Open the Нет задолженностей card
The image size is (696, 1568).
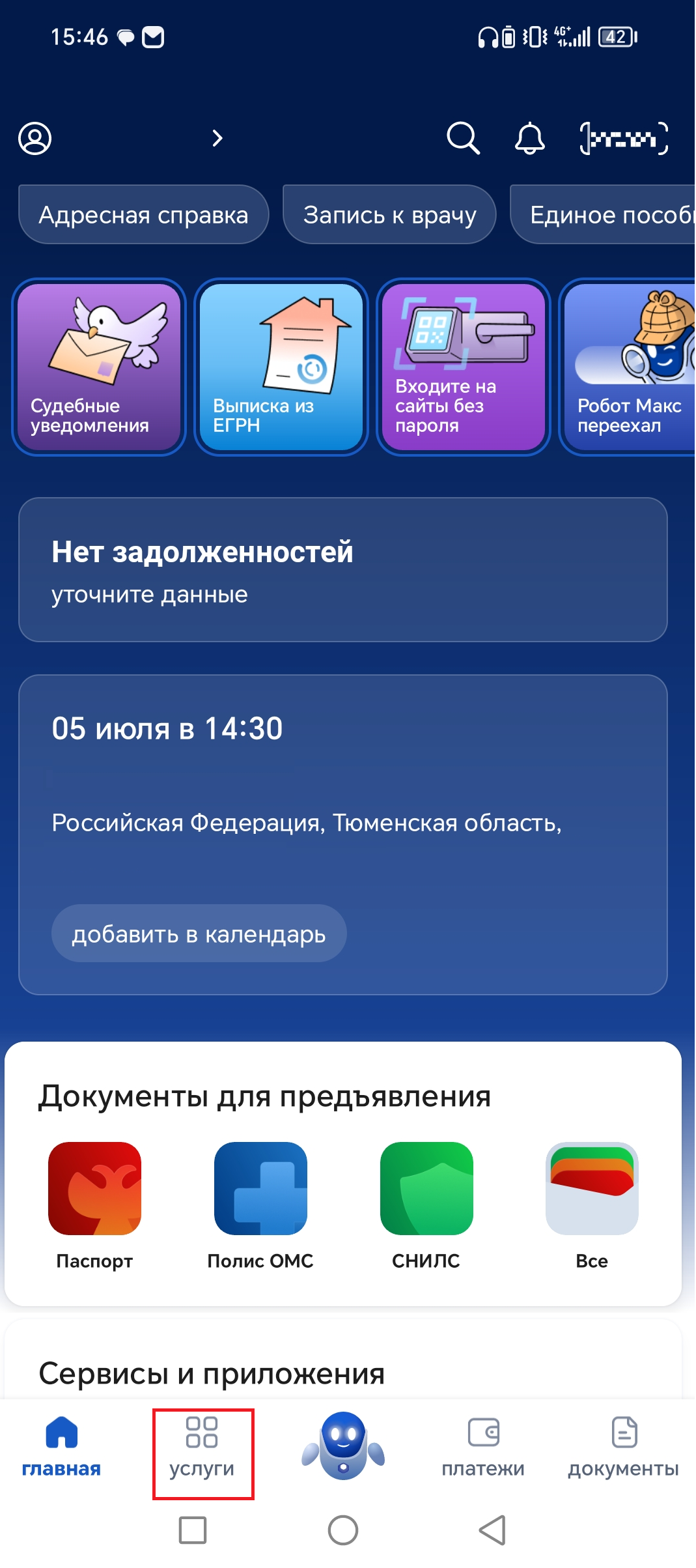pos(343,569)
